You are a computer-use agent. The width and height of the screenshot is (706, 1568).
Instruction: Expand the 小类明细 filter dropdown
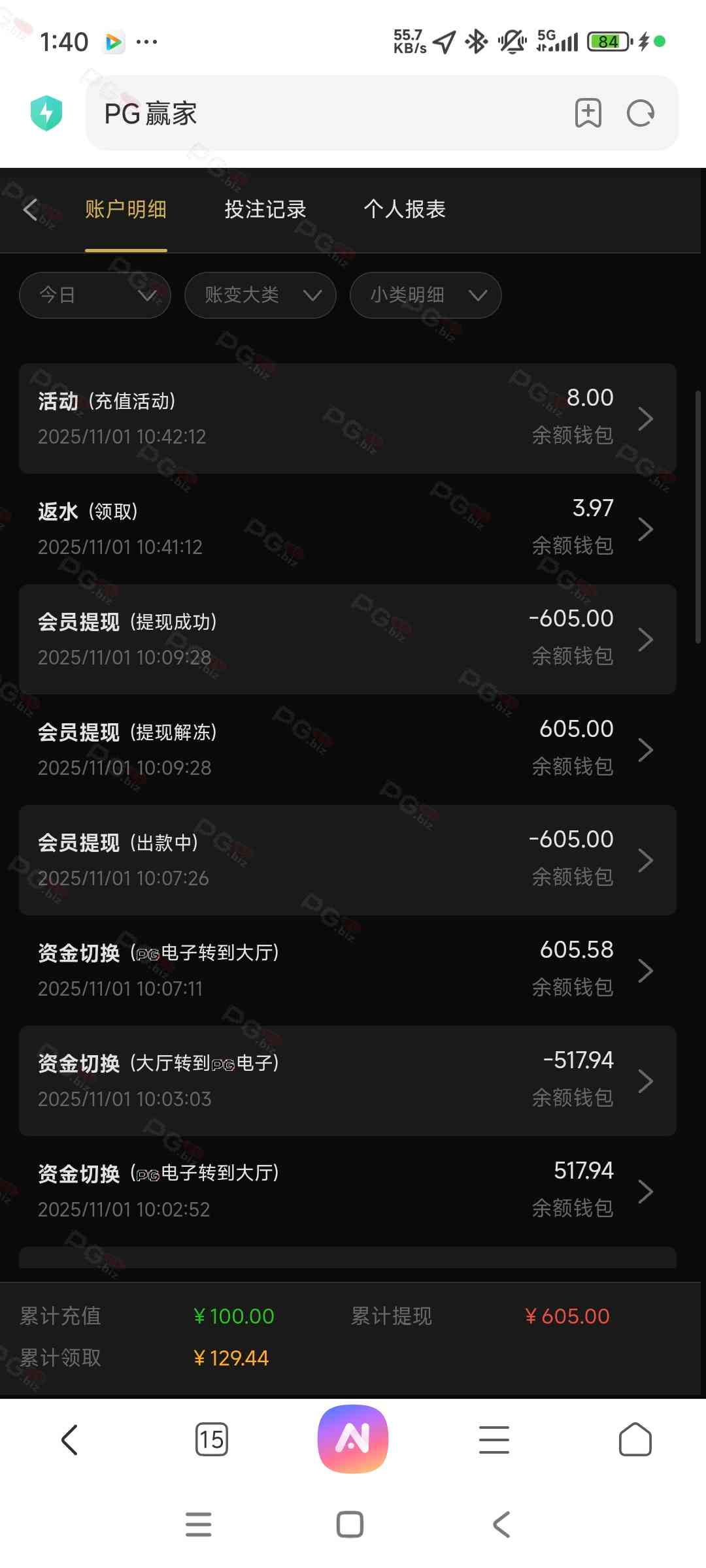426,295
